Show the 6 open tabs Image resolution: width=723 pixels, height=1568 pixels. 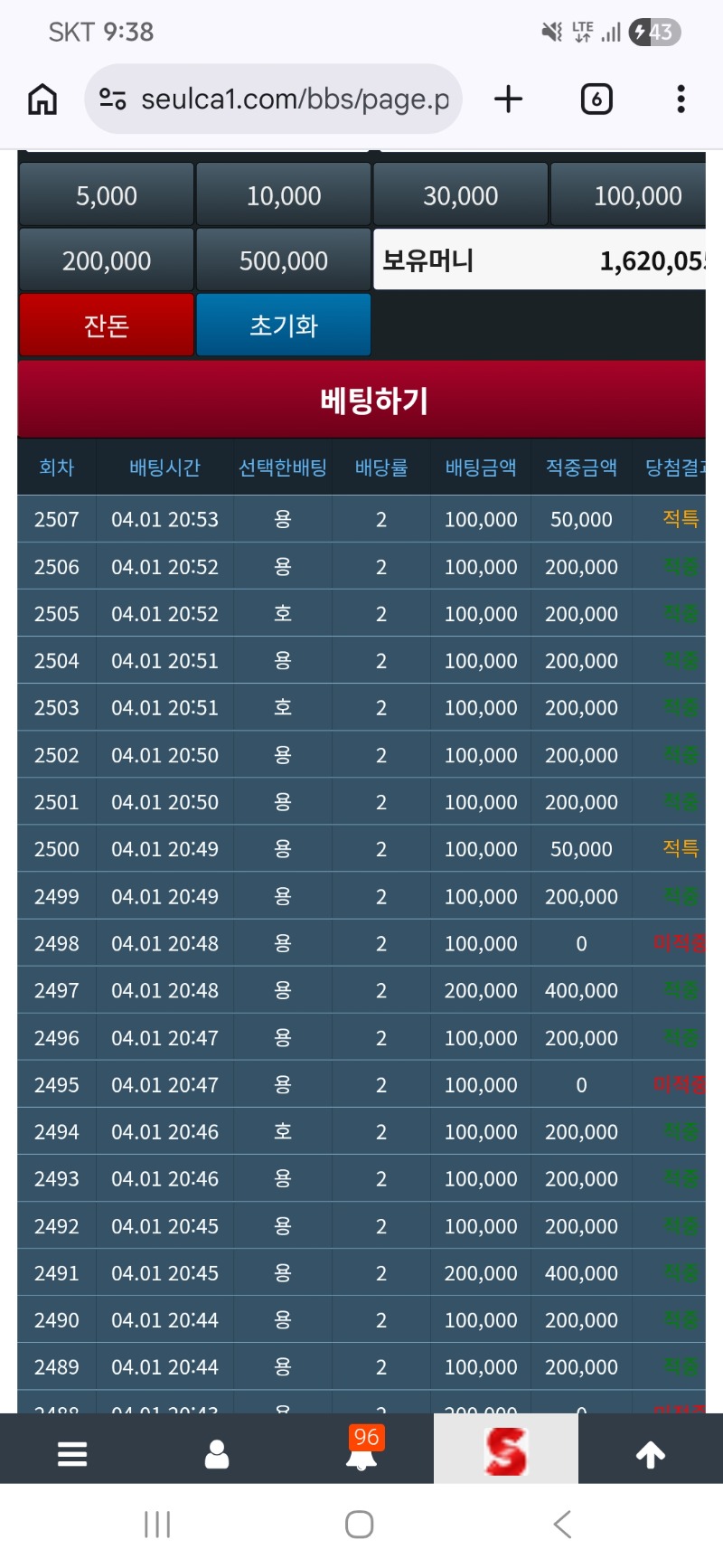(596, 99)
